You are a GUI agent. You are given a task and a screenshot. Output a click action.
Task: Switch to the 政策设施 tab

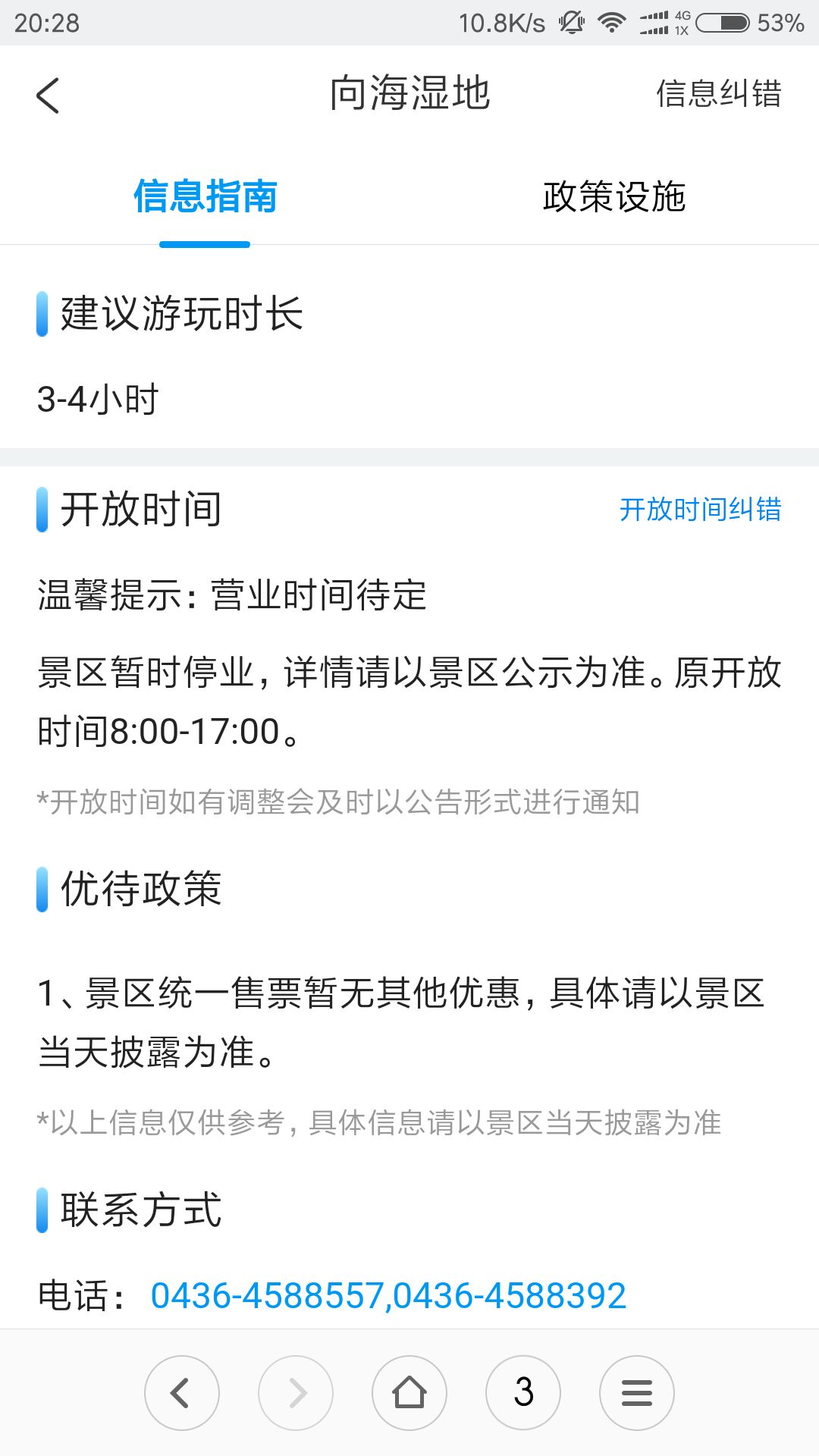613,197
